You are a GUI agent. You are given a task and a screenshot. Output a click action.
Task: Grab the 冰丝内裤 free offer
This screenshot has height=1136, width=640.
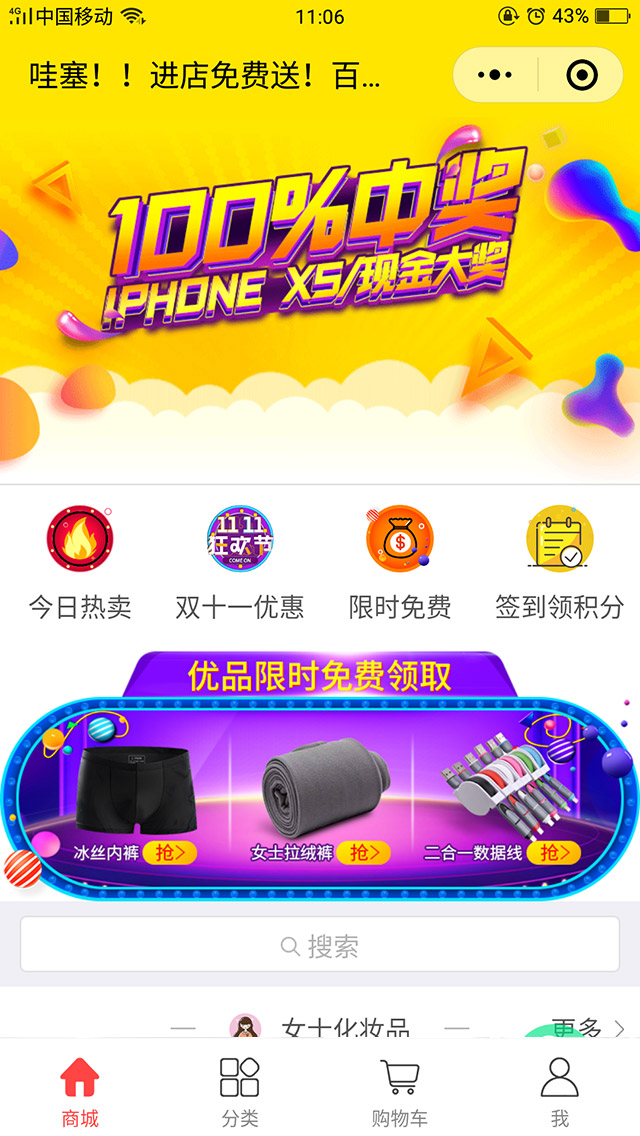(x=170, y=853)
